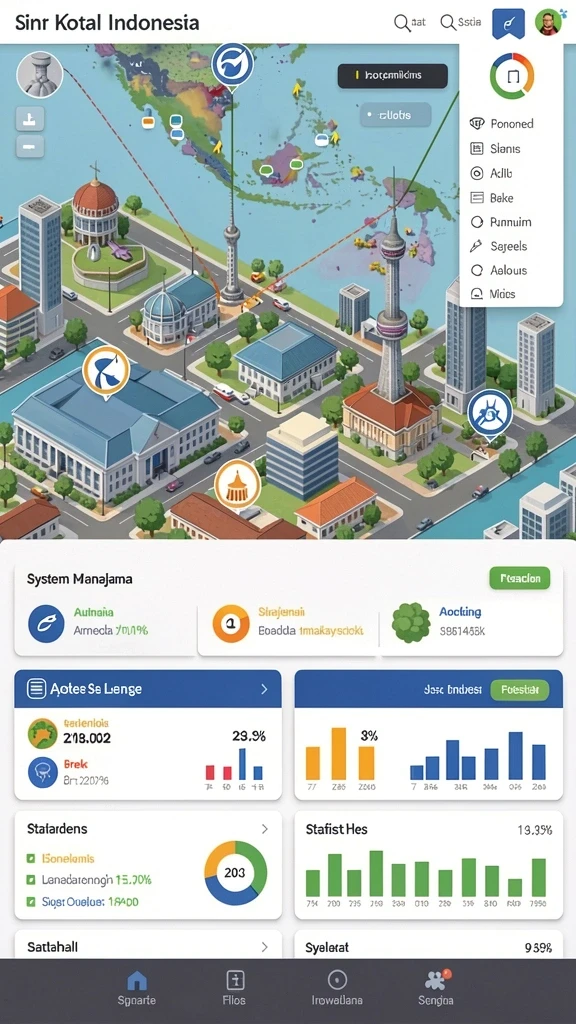This screenshot has width=576, height=1024.
Task: Choose the Slanis menu entry
Action: point(496,148)
